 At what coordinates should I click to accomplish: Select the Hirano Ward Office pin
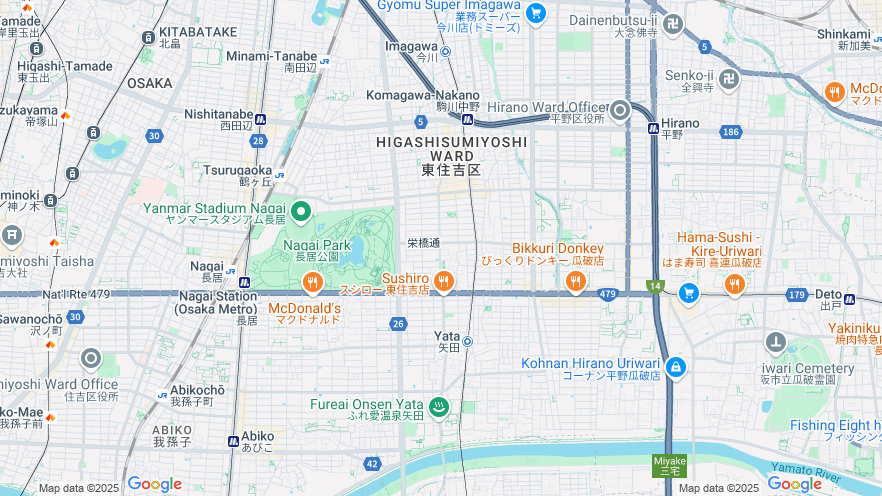[620, 110]
